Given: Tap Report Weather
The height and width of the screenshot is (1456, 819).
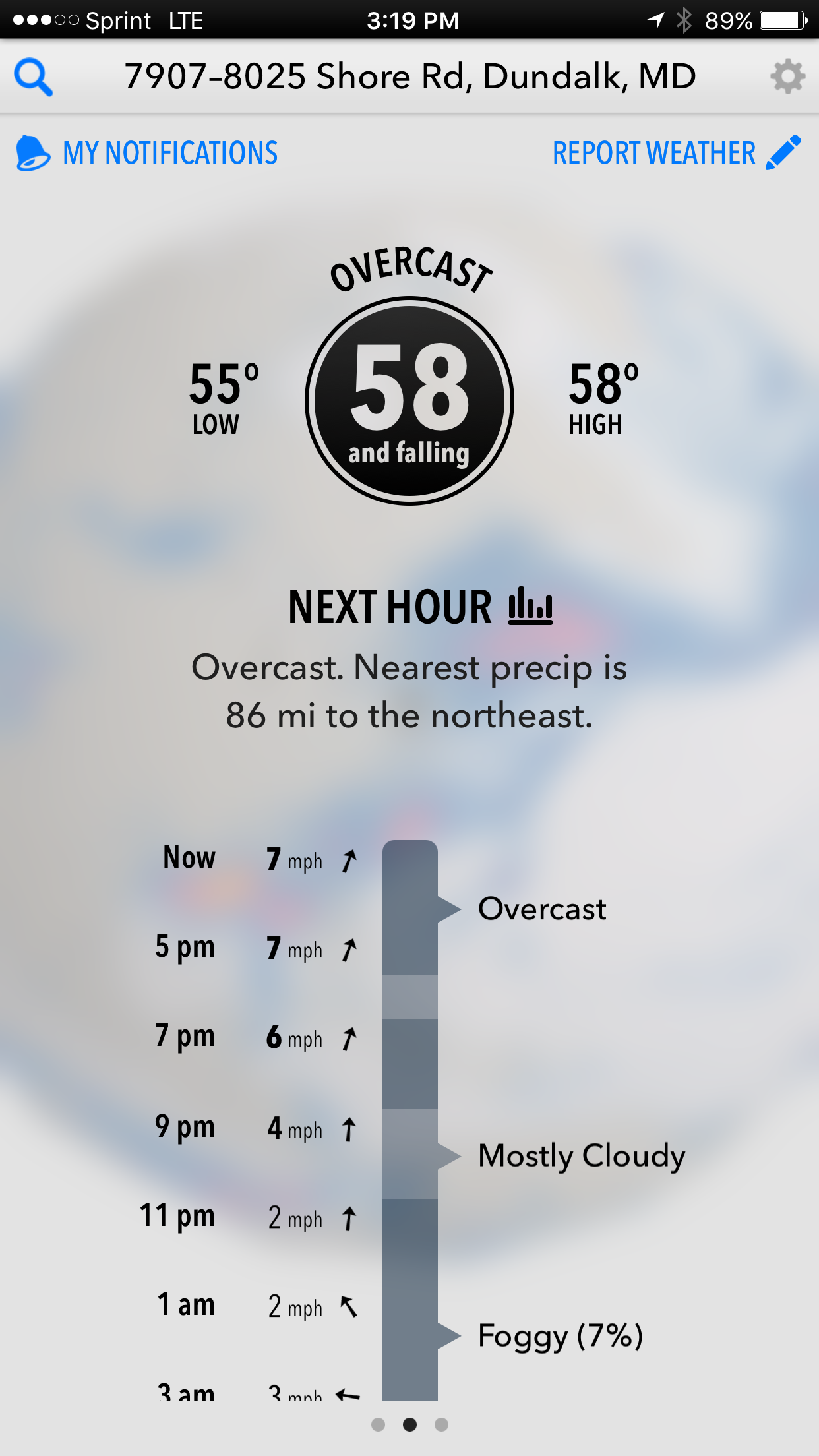Looking at the screenshot, I should click(677, 153).
